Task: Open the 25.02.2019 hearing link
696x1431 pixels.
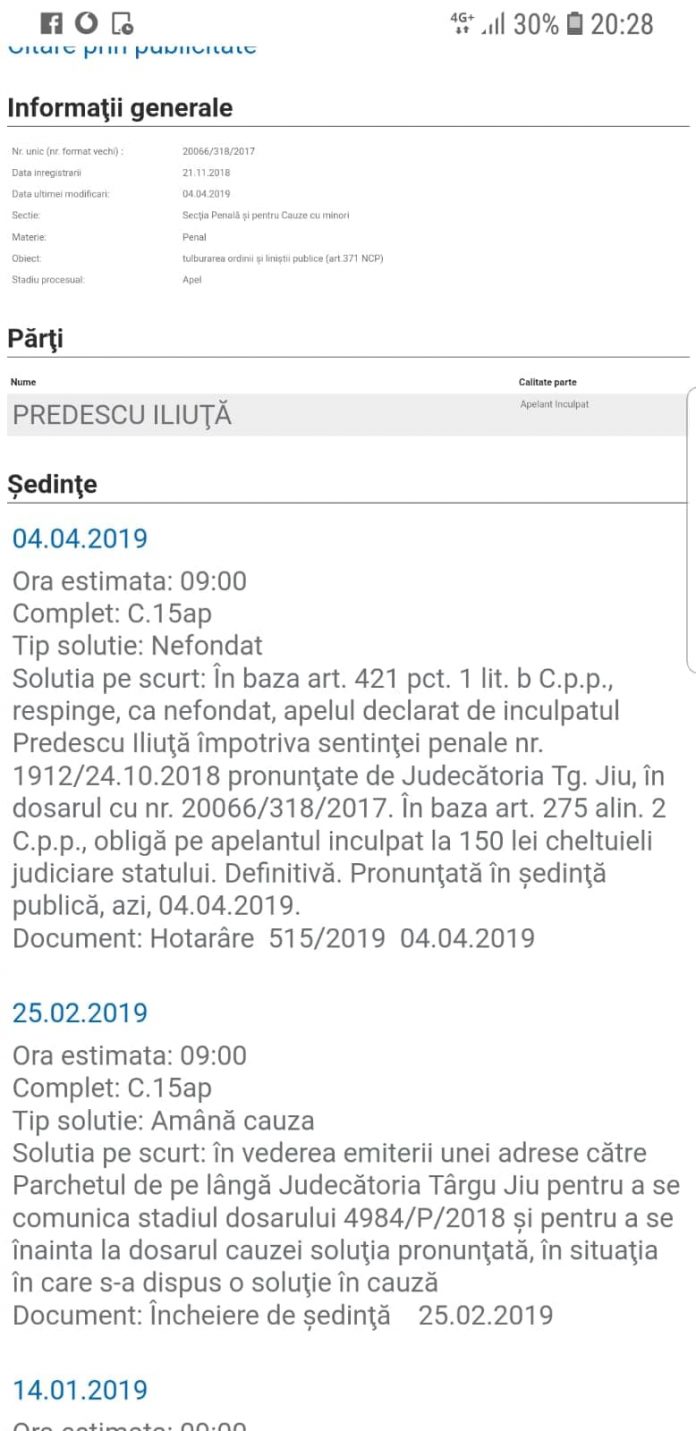Action: pos(80,1013)
